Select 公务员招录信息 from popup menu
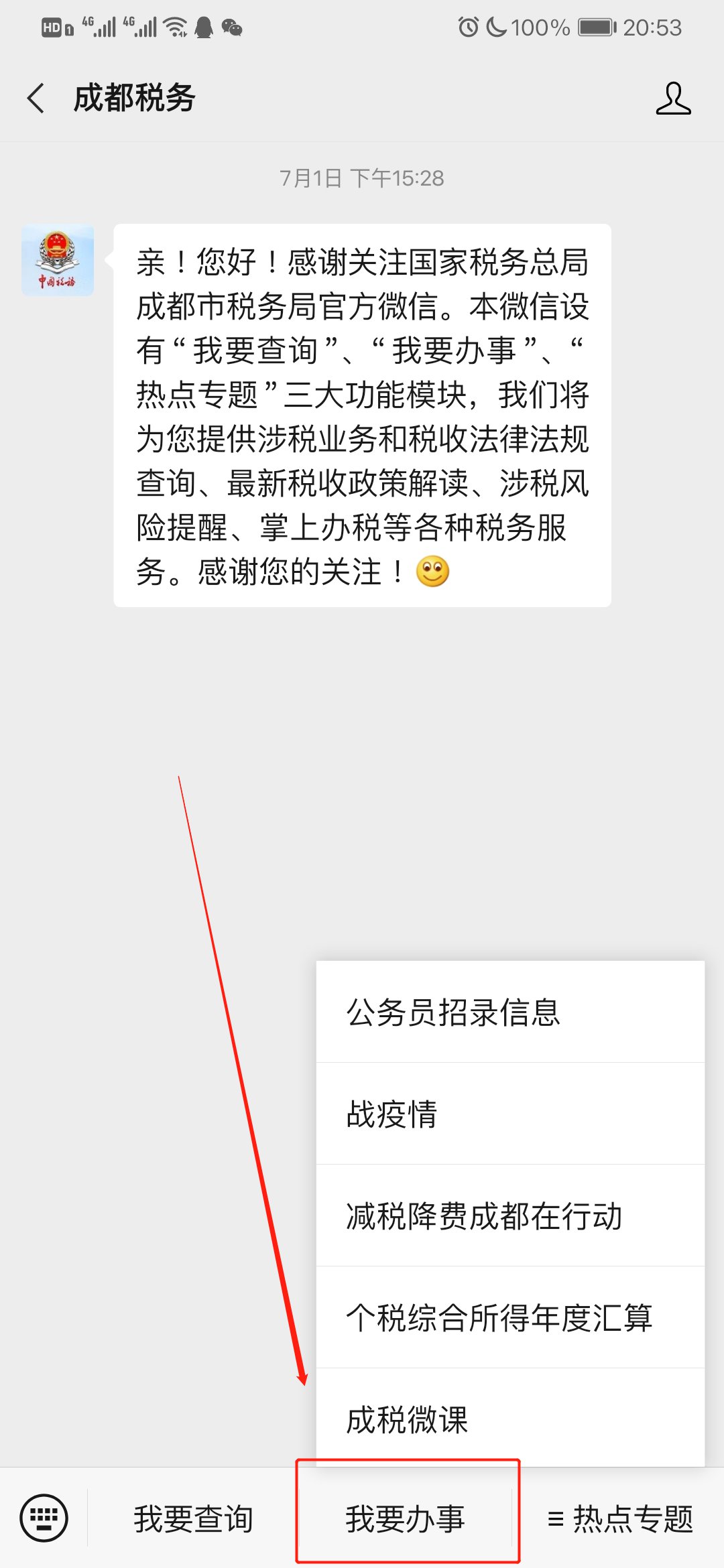Viewport: 724px width, 1568px height. [x=509, y=1012]
